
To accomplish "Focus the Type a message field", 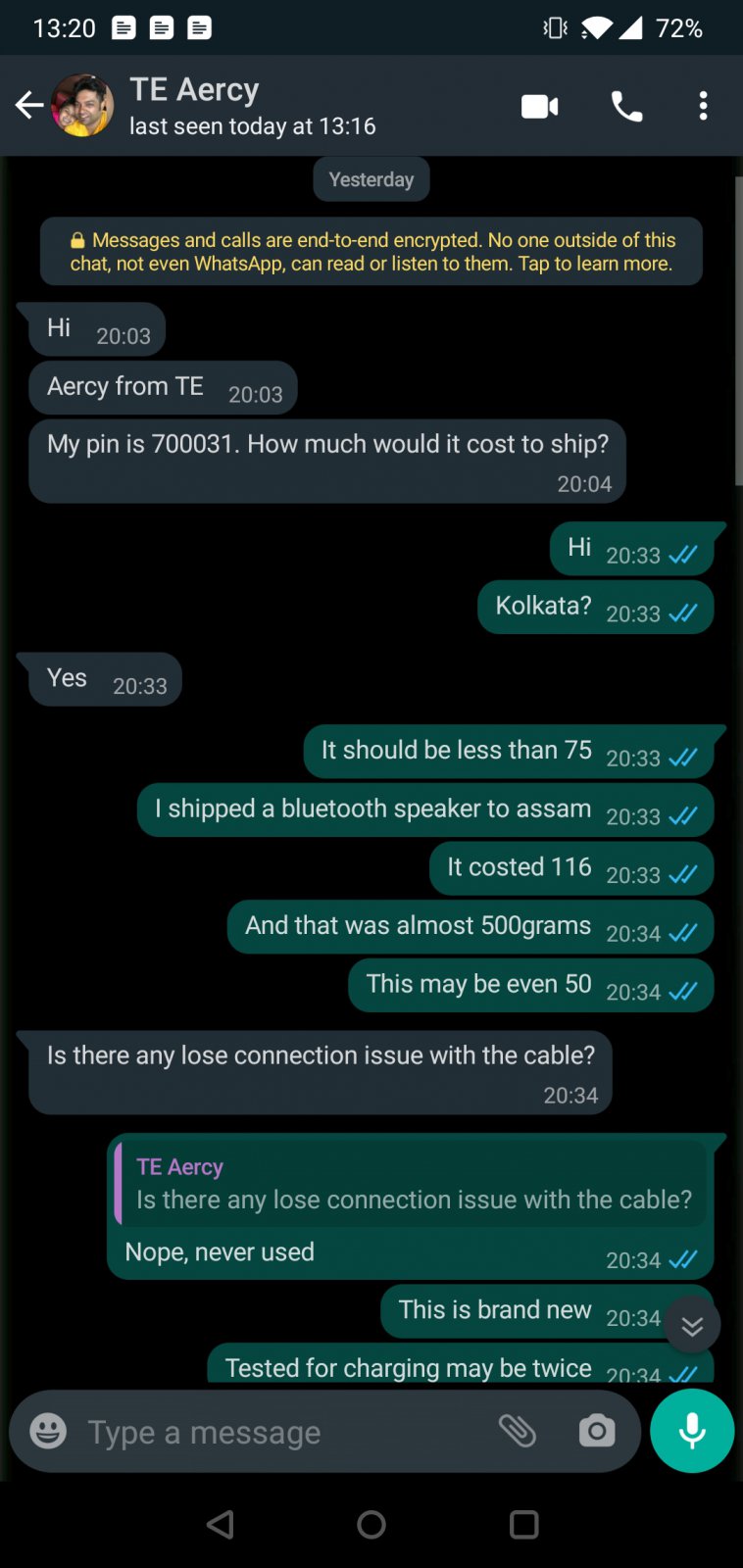I will point(274,1432).
